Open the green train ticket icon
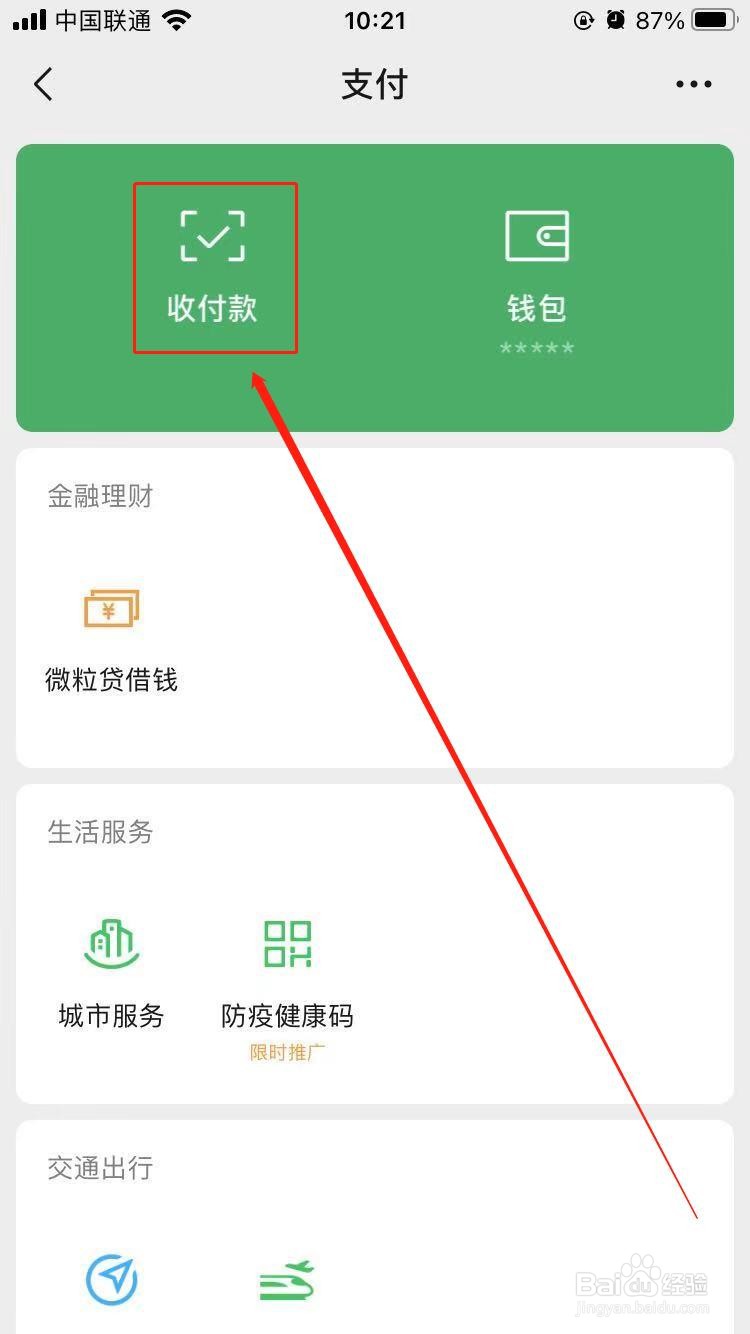The height and width of the screenshot is (1334, 750). tap(287, 1281)
